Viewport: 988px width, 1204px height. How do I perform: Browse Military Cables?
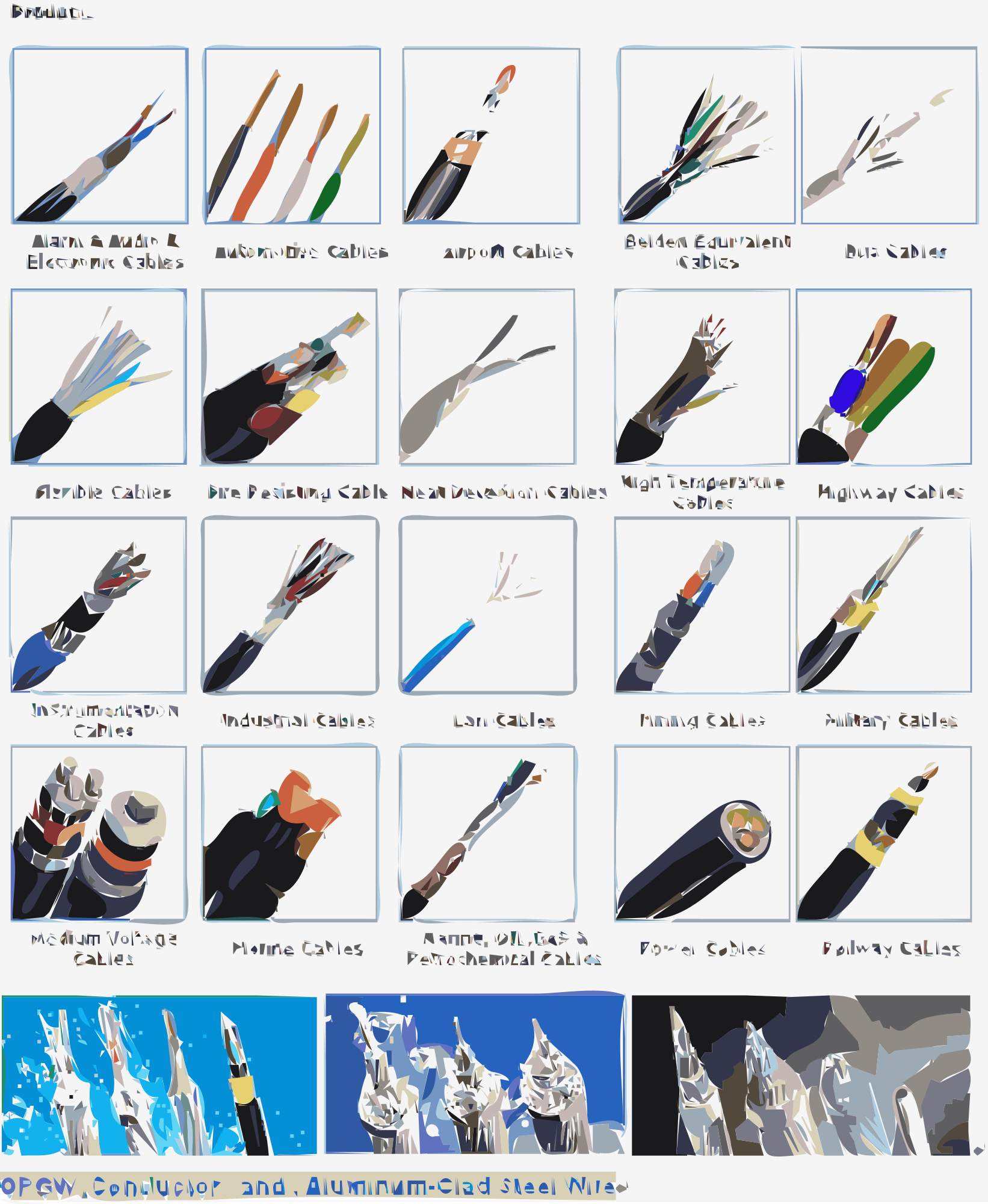point(884,605)
